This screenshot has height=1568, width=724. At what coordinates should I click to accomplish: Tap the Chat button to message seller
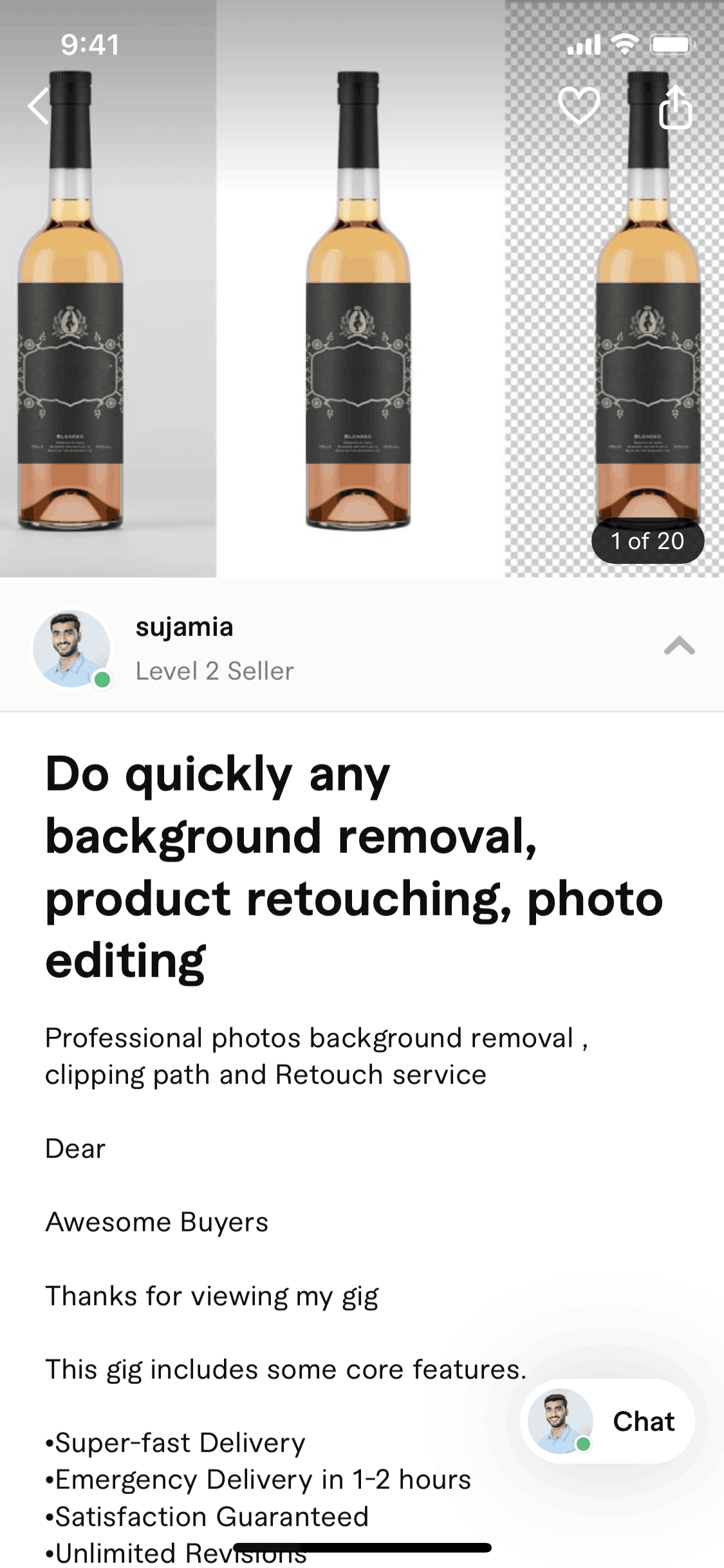tap(644, 1421)
